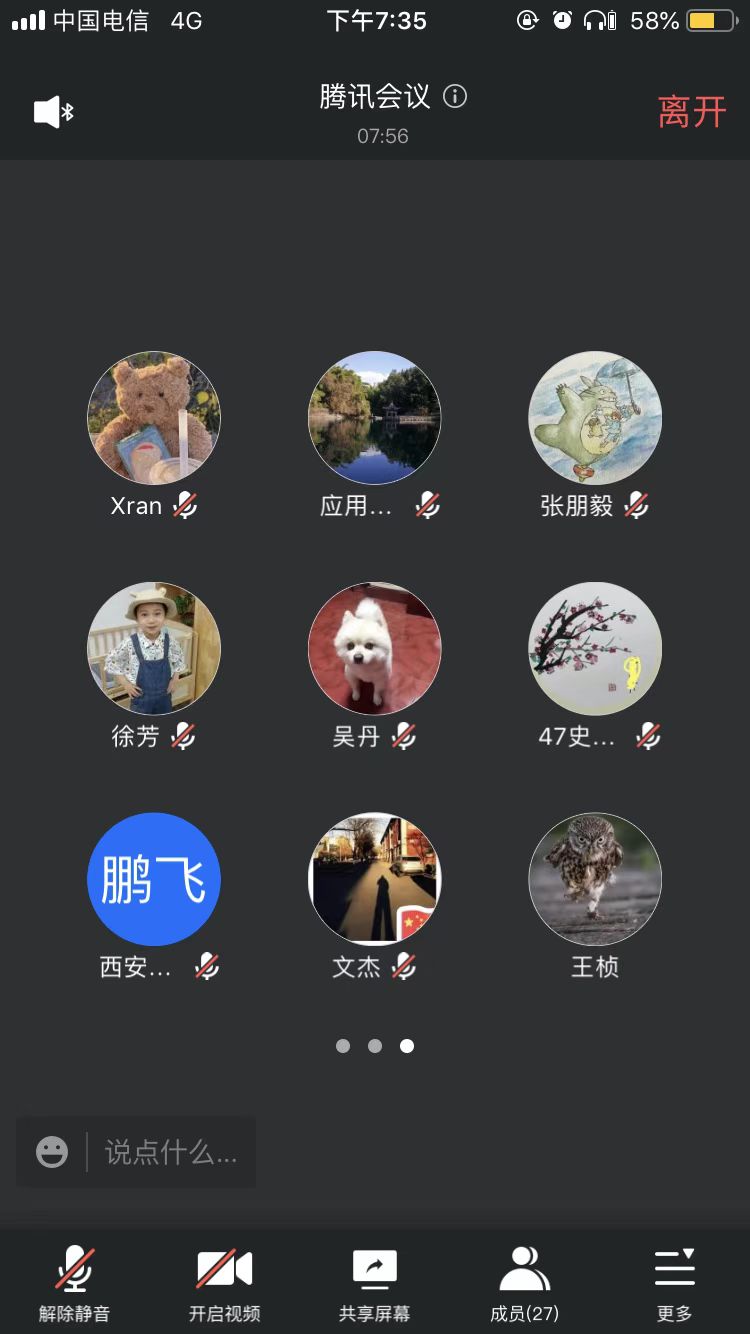Open the emoji picker in chat box

pyautogui.click(x=52, y=1152)
